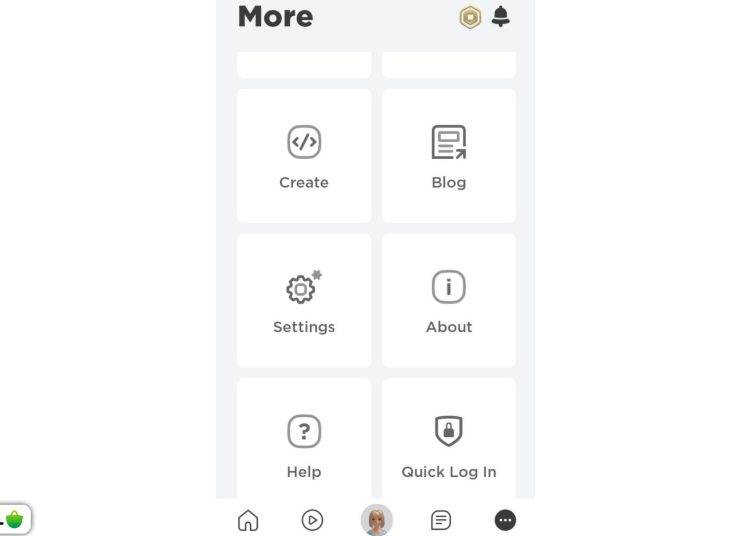This screenshot has height=536, width=750.
Task: Open the Robux balance icon
Action: (470, 17)
